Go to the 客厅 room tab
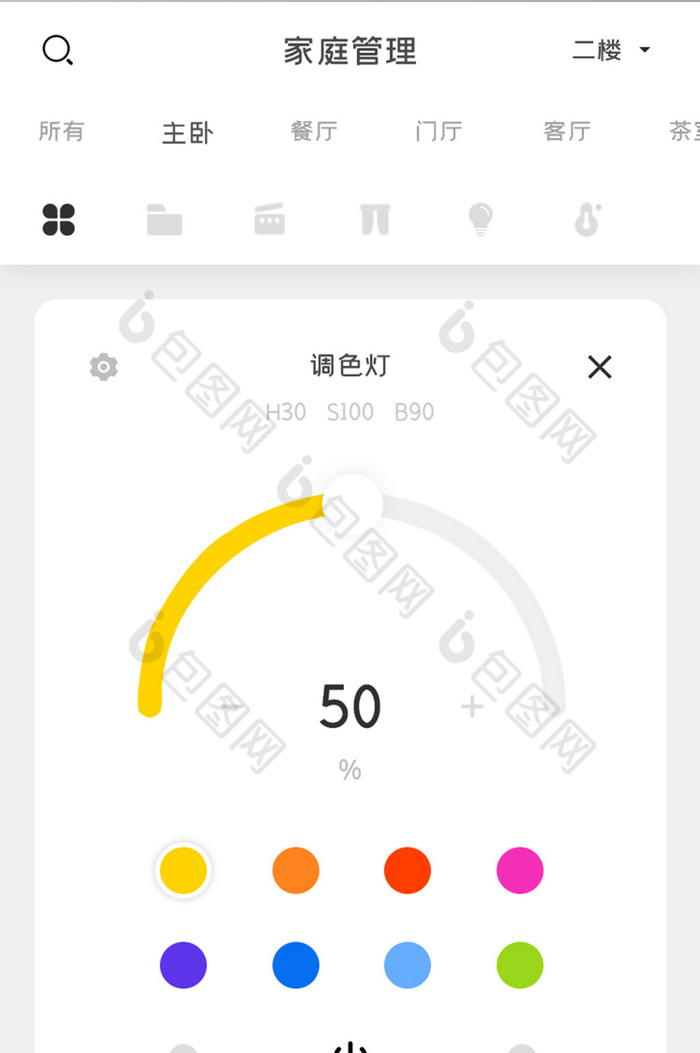 click(x=567, y=131)
